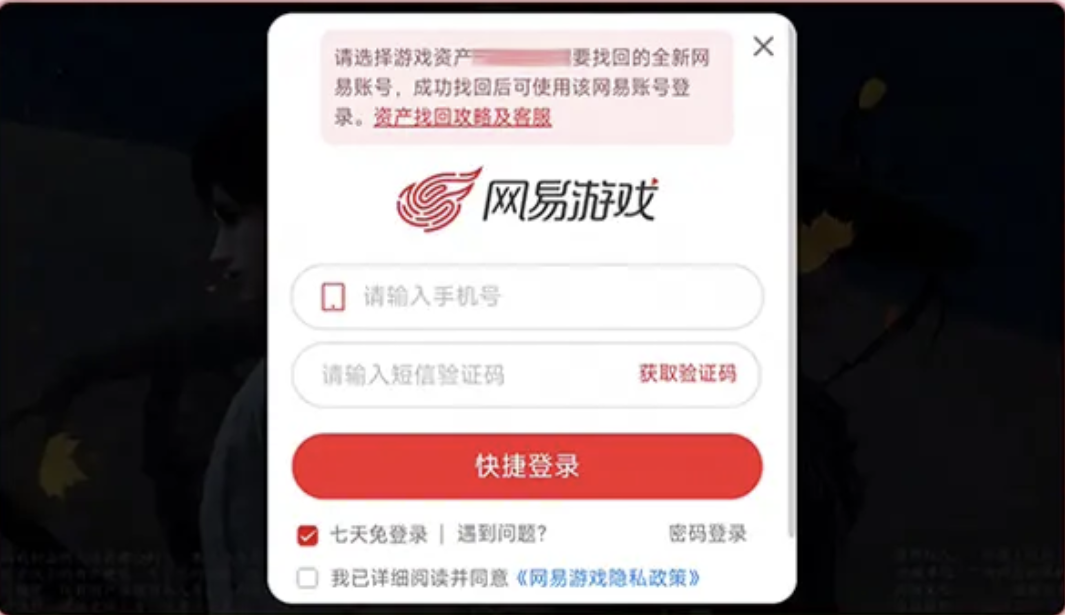This screenshot has width=1065, height=615.
Task: Open the 《网易游戏隐私政策》 link
Action: (x=608, y=578)
